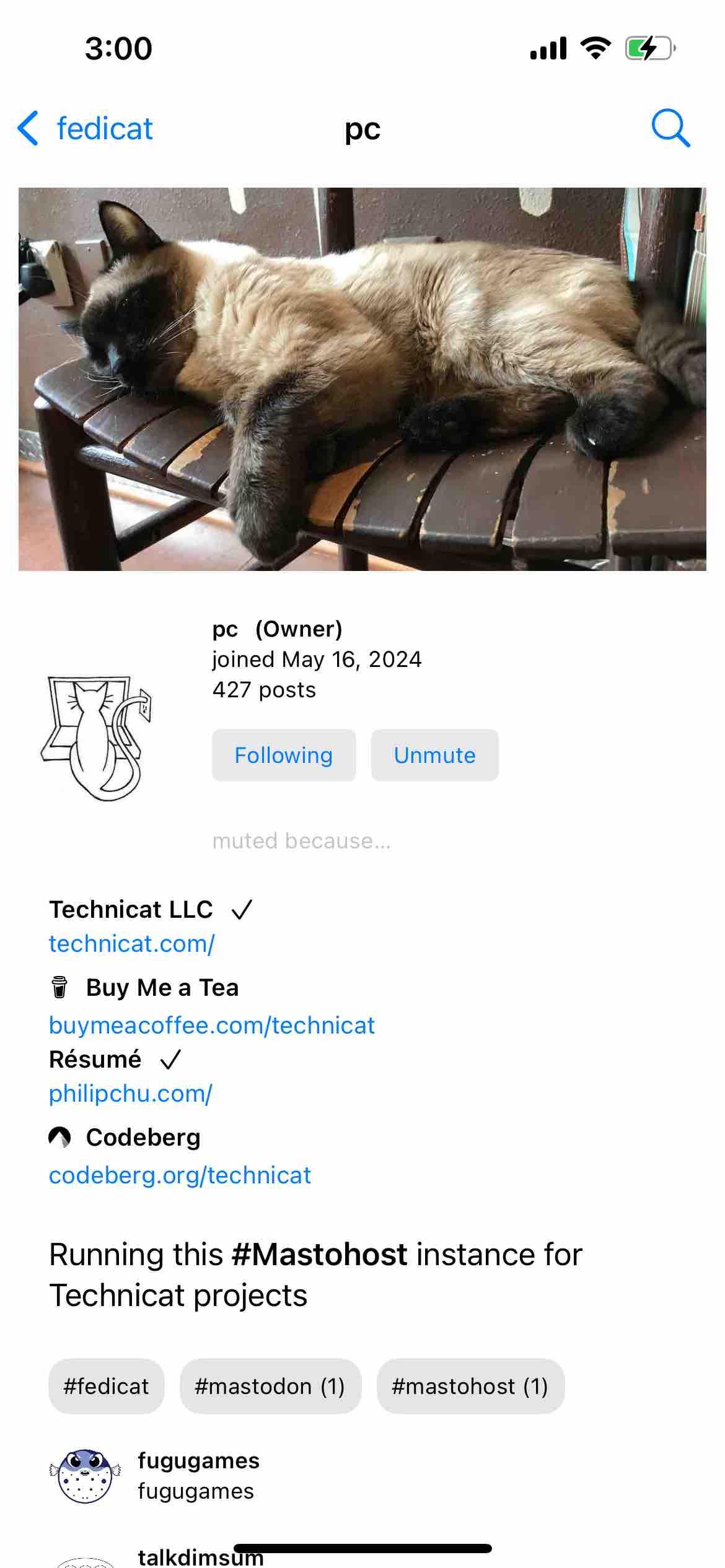Image resolution: width=725 pixels, height=1568 pixels.
Task: View pc's cat avatar picture
Action: pyautogui.click(x=97, y=737)
